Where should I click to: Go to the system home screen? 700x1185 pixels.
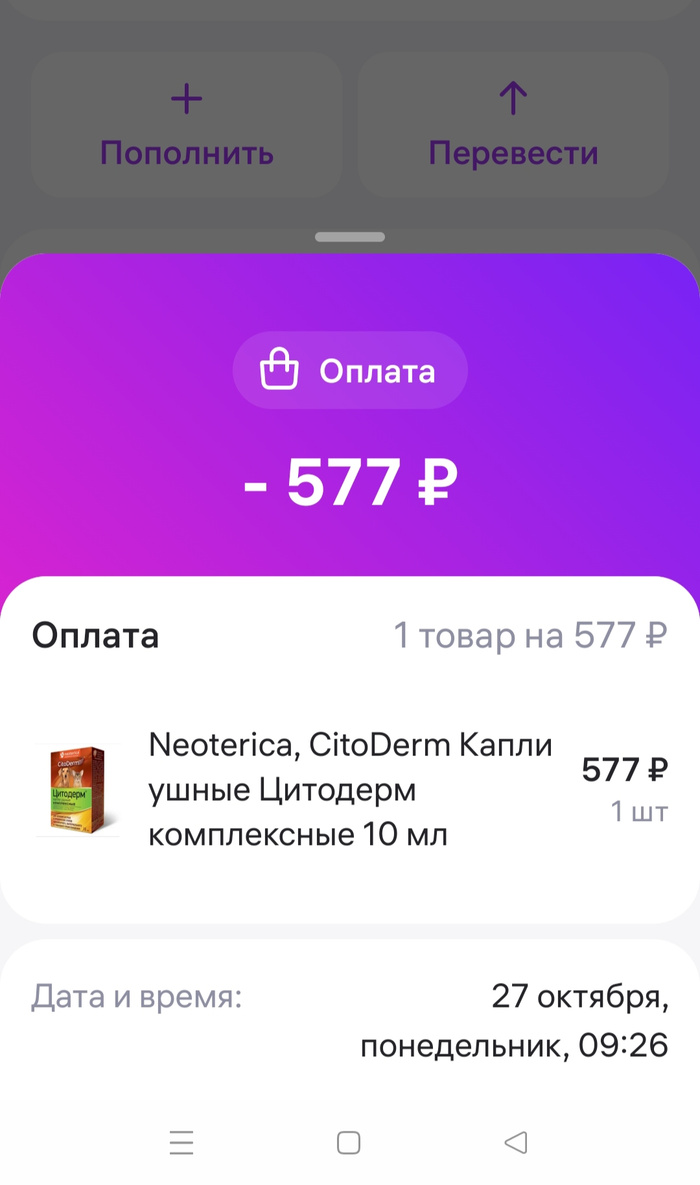349,1142
